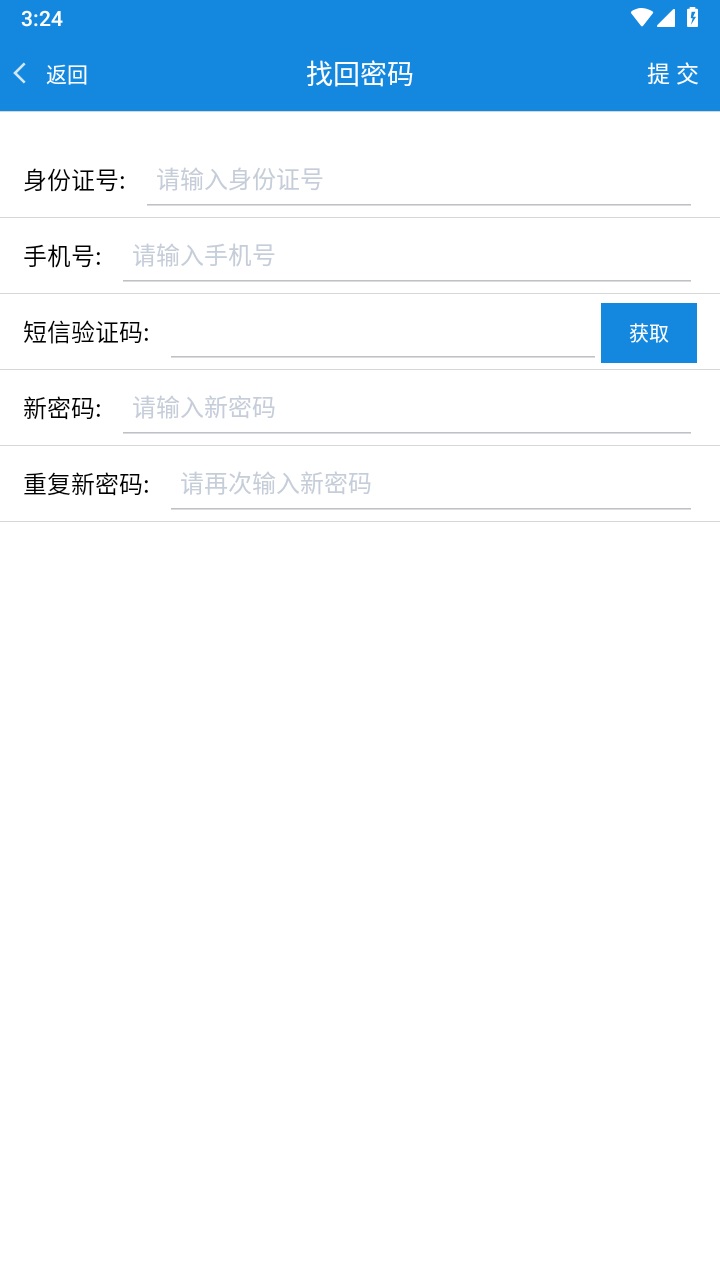The width and height of the screenshot is (720, 1280).
Task: Focus the 新密码 field
Action: pyautogui.click(x=407, y=408)
